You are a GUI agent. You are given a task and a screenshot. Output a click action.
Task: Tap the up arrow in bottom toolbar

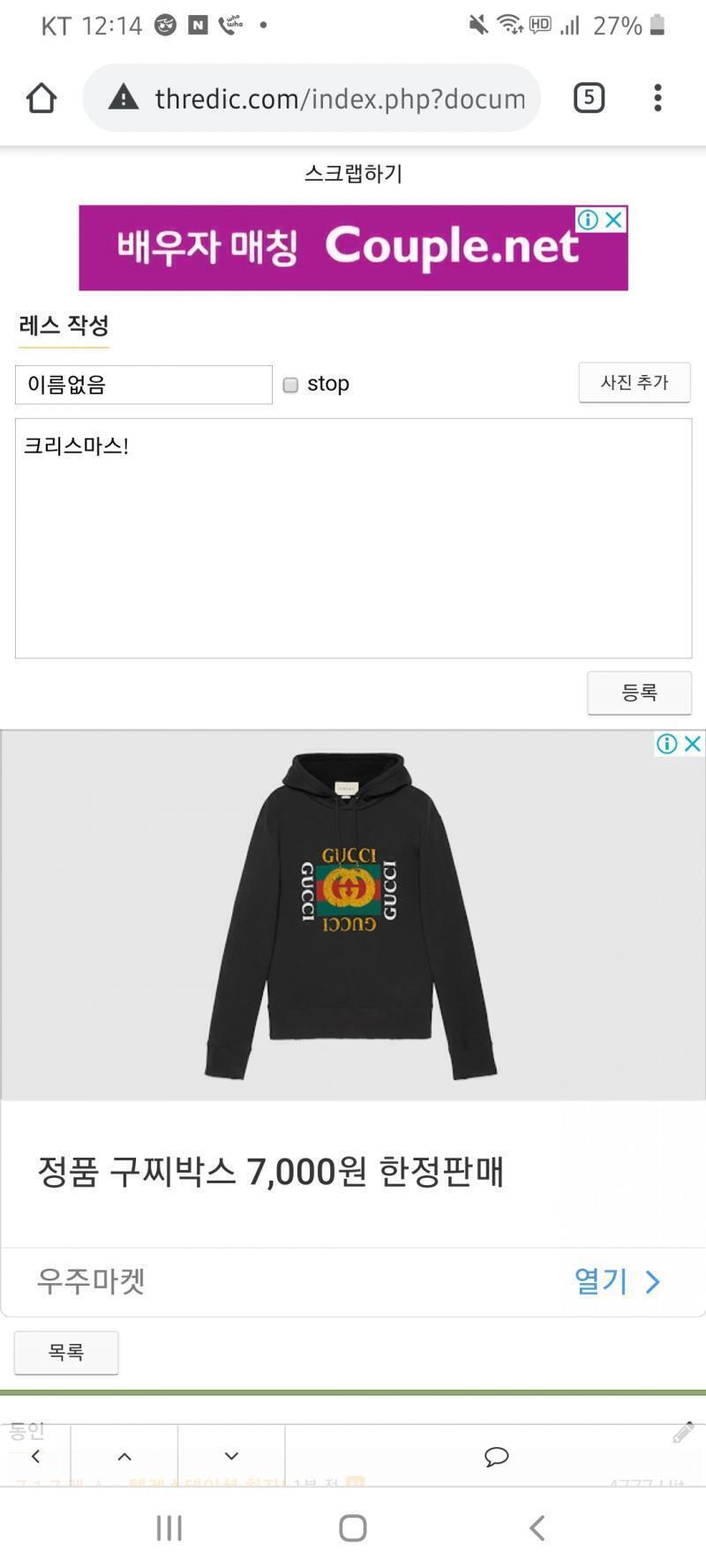124,1456
